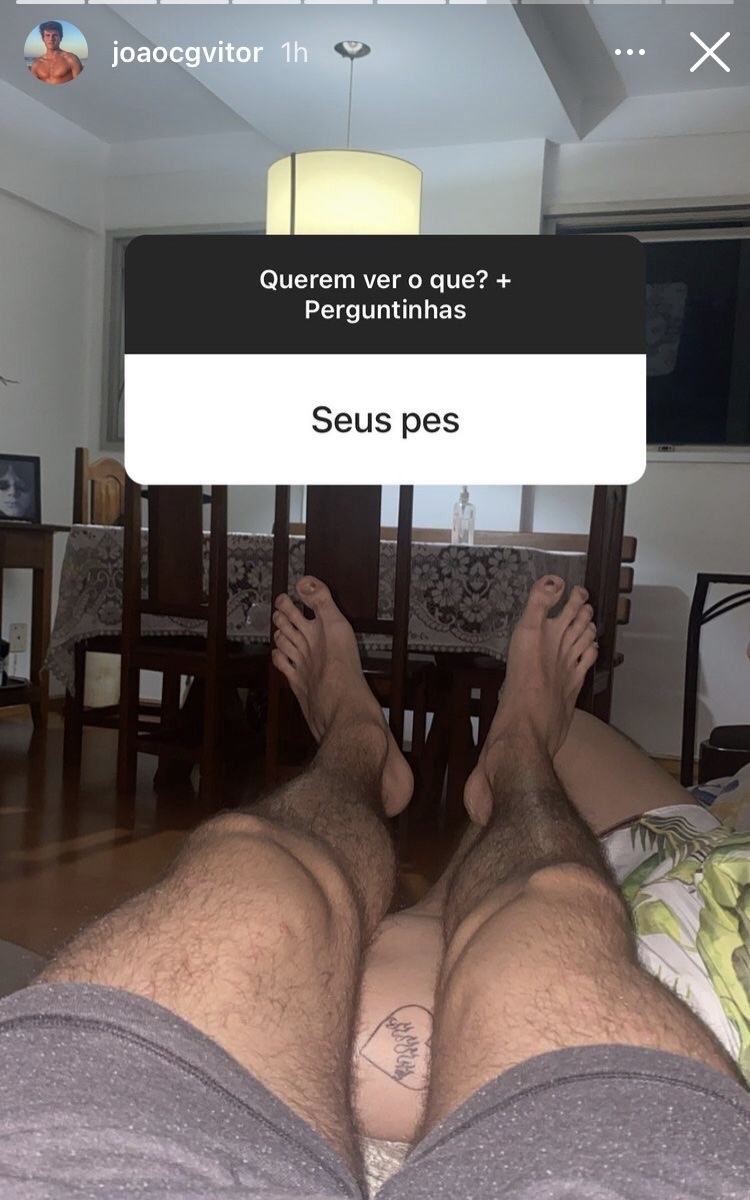
Task: Open joaocgvitor's profile picture
Action: (55, 52)
